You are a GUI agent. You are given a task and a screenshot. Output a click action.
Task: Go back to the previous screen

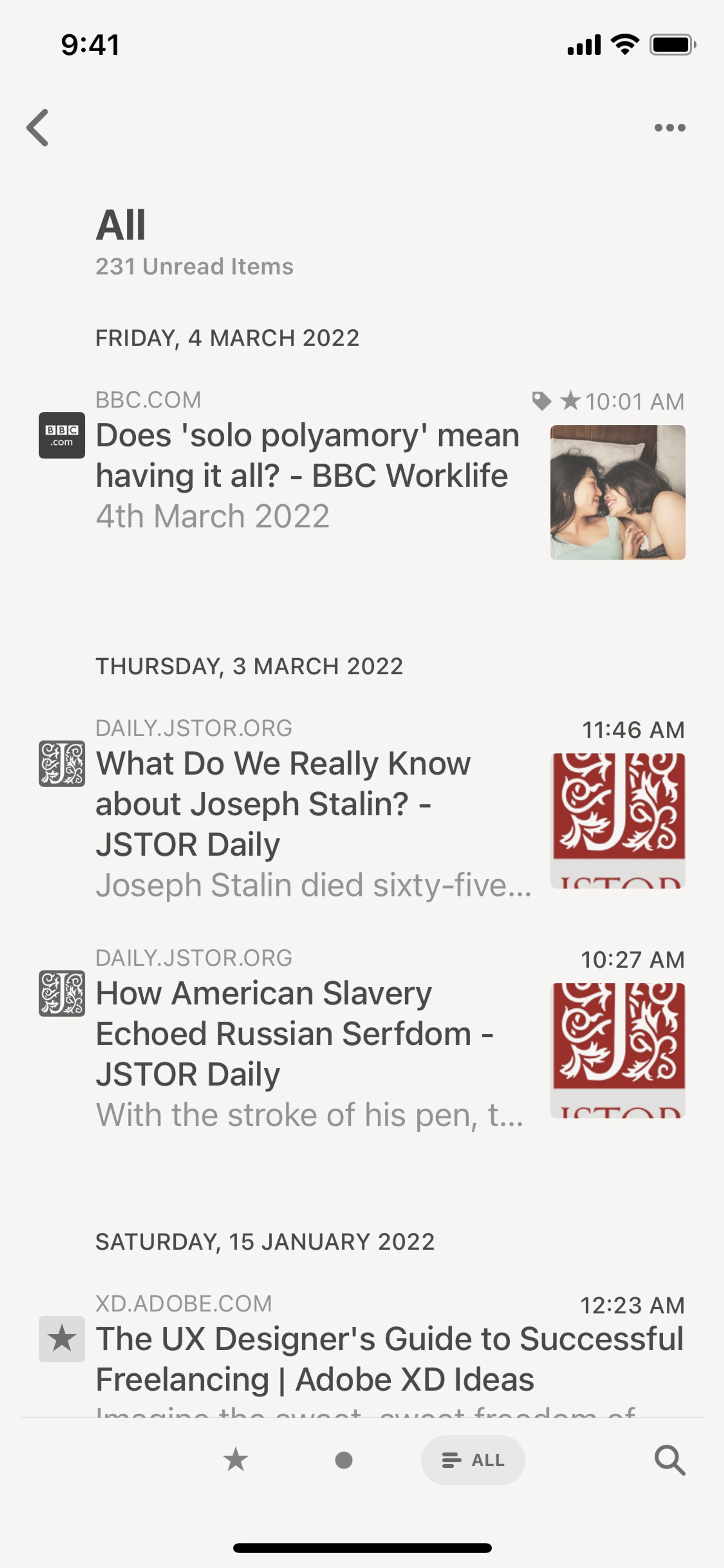38,128
